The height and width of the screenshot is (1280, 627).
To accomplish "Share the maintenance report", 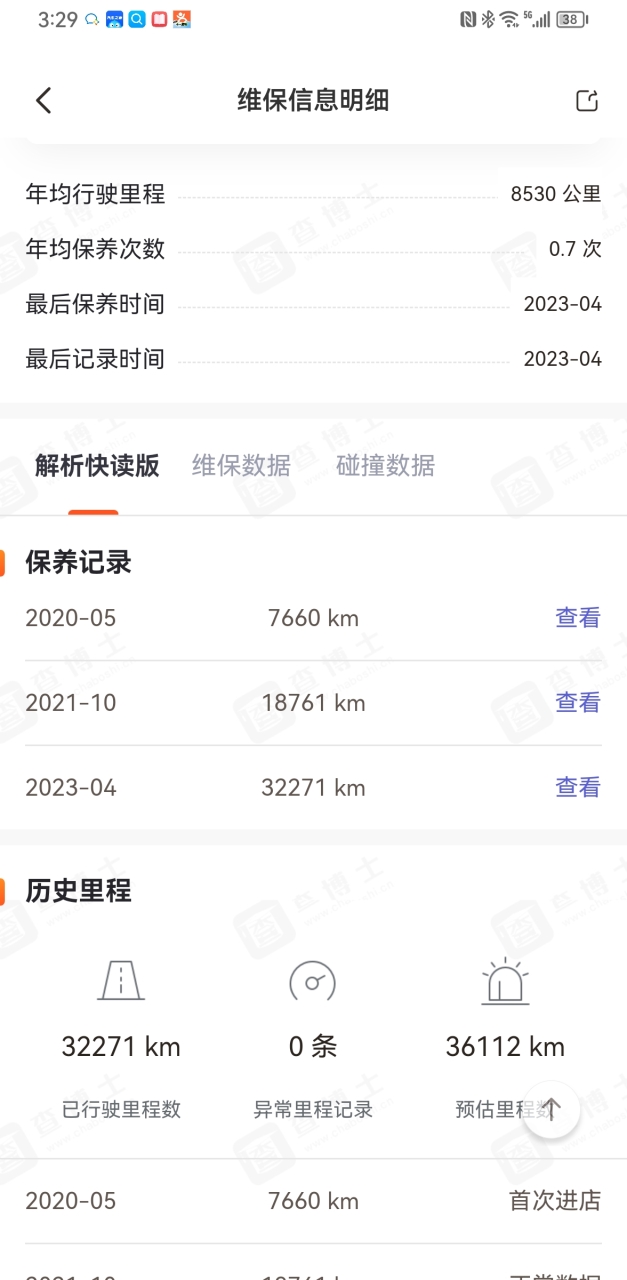I will pos(587,100).
